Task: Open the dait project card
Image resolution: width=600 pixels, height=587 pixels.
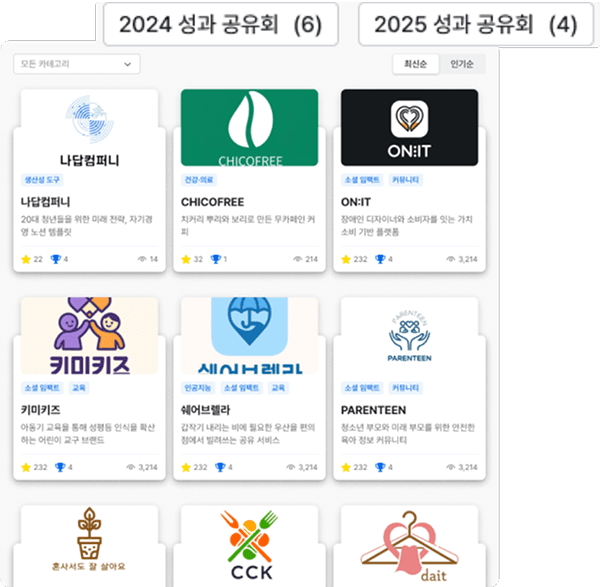Action: coord(409,545)
